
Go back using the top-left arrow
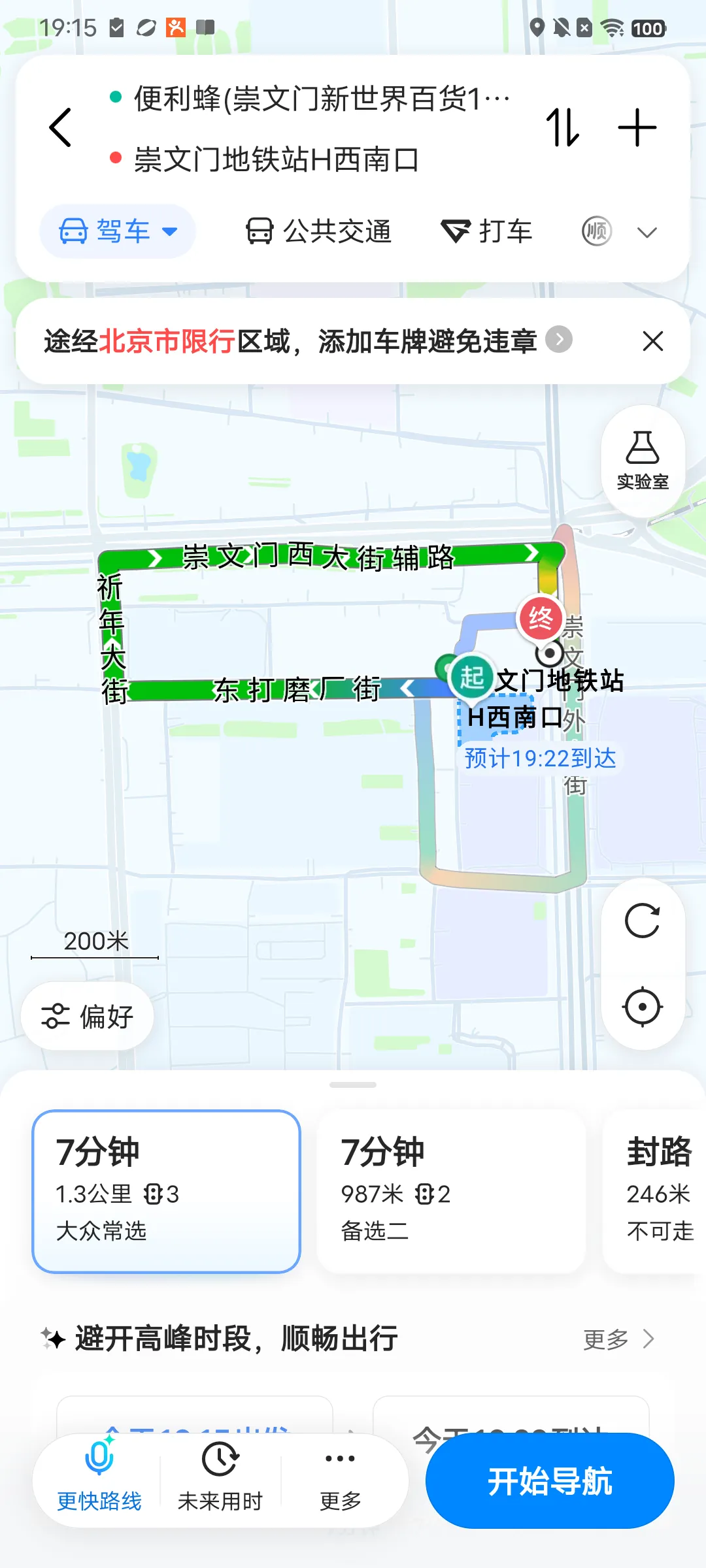coord(60,127)
